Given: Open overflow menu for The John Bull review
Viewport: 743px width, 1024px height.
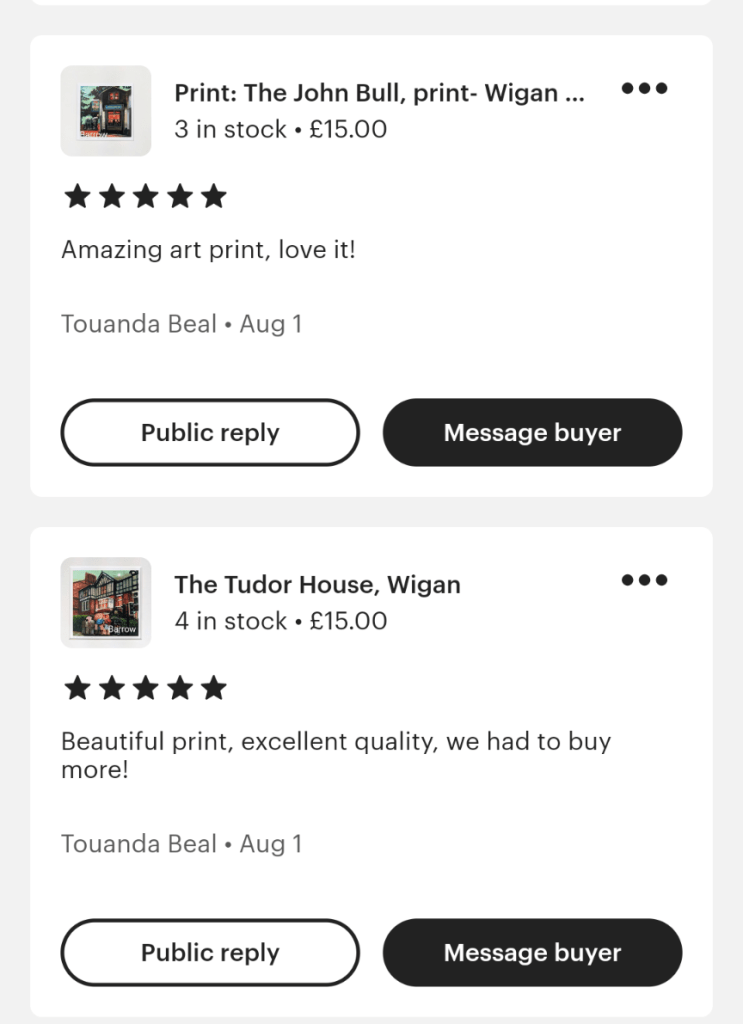Looking at the screenshot, I should pyautogui.click(x=644, y=88).
